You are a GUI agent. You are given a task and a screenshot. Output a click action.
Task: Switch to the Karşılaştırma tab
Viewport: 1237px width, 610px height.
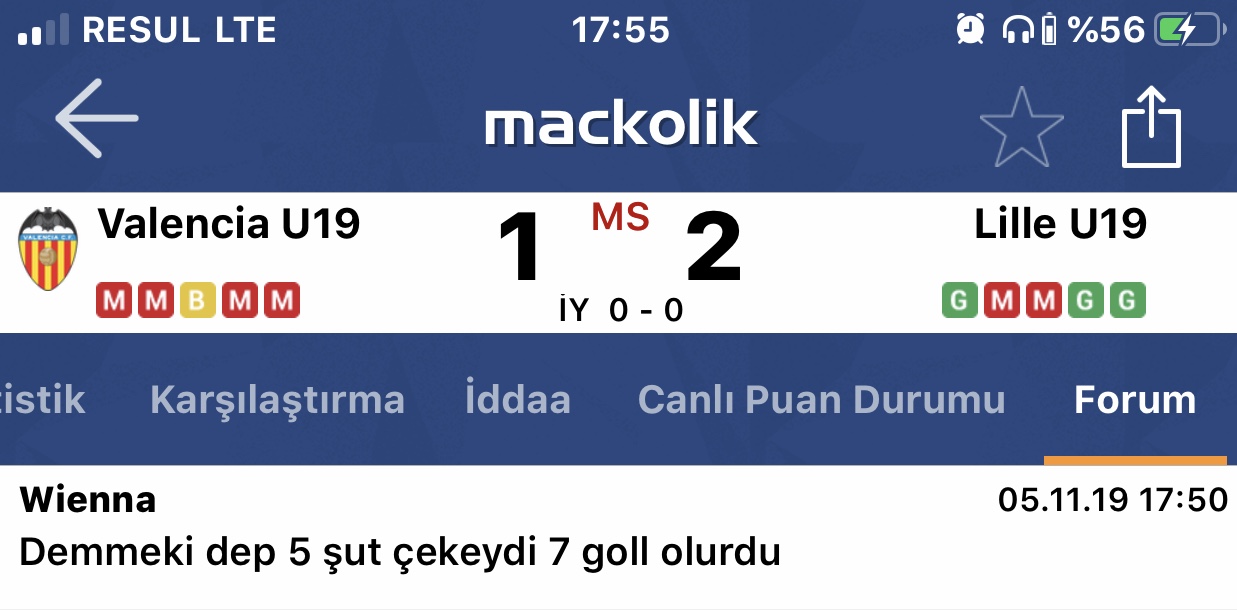(277, 400)
